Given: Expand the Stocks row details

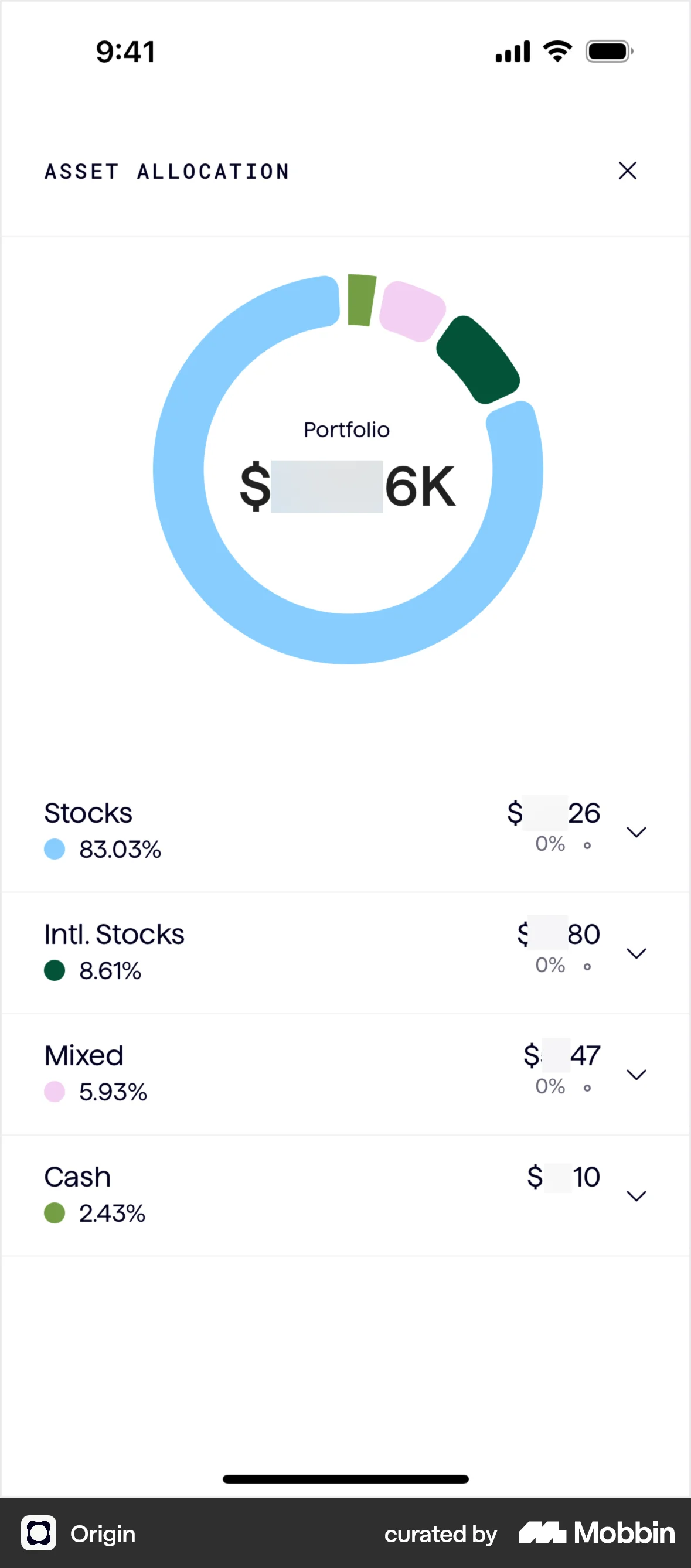Looking at the screenshot, I should click(x=636, y=831).
